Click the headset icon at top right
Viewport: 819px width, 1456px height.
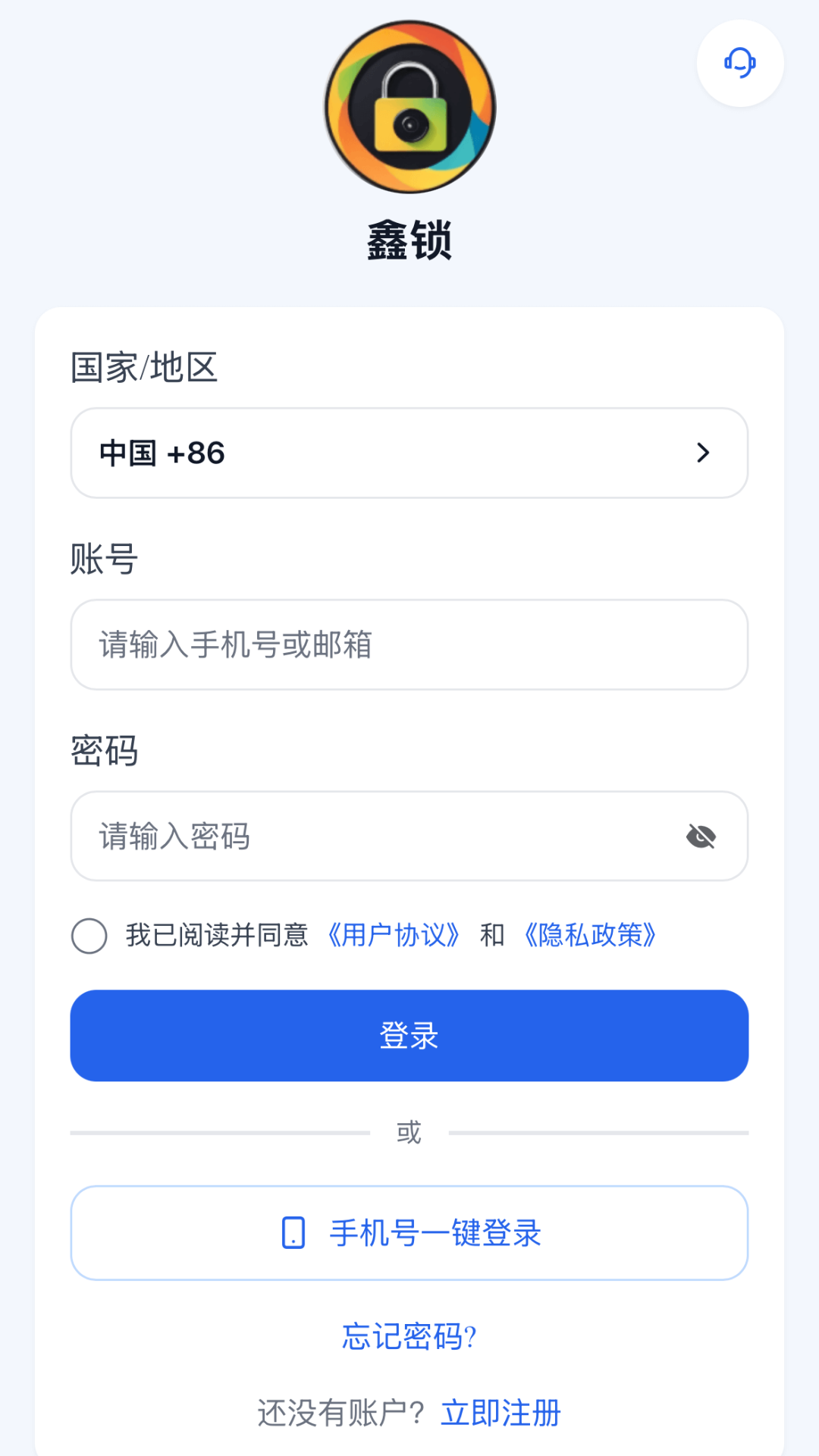click(x=739, y=64)
